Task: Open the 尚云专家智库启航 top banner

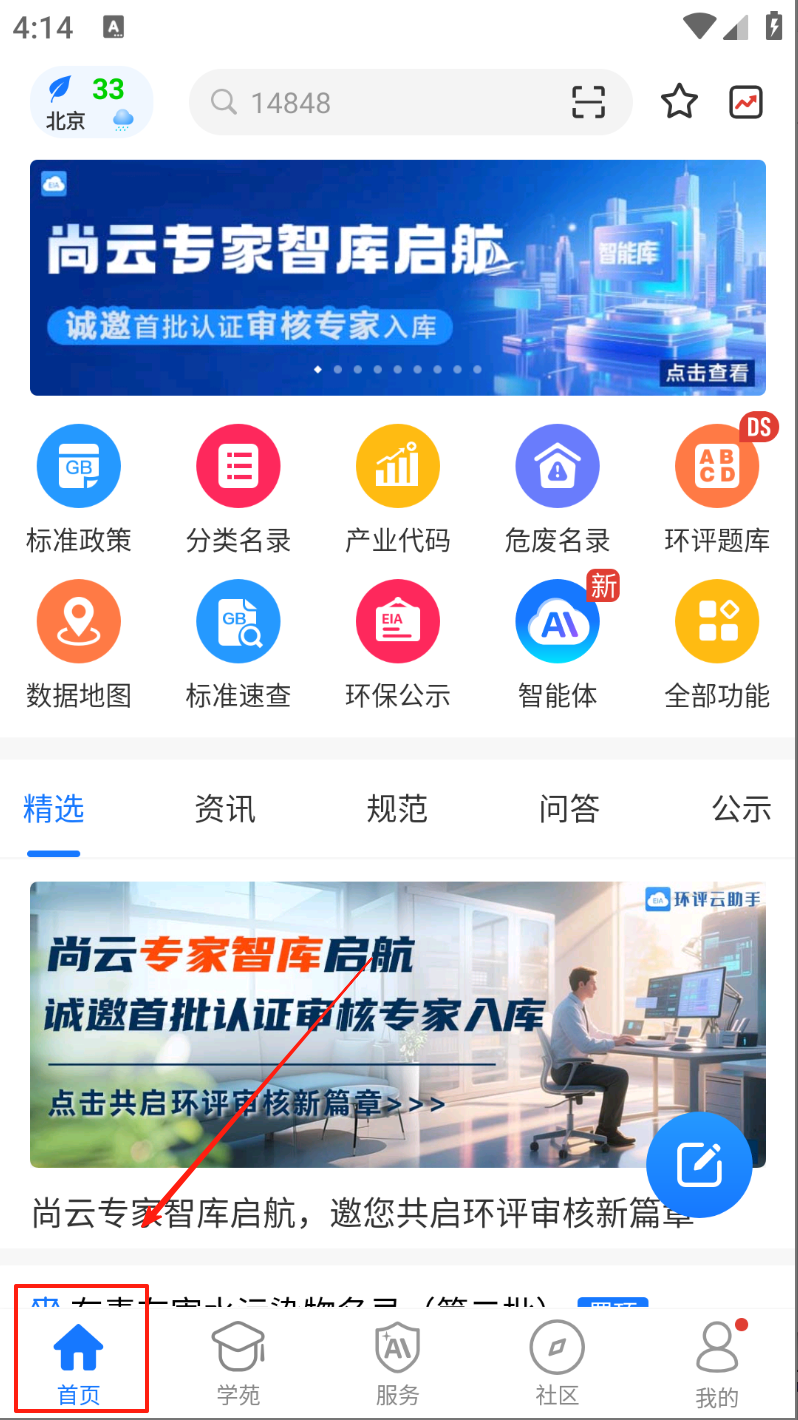Action: click(x=398, y=278)
